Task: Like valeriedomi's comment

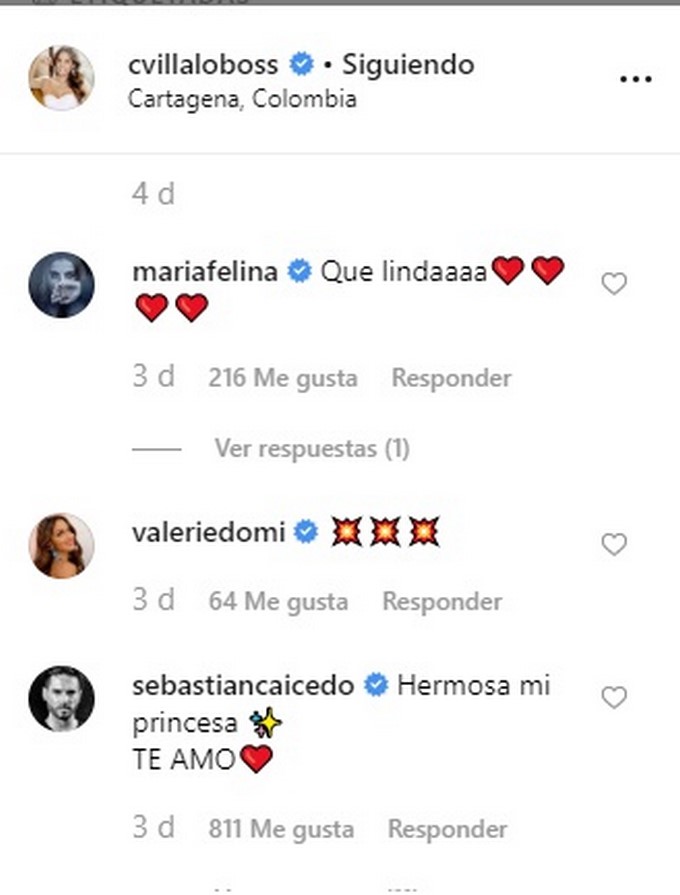Action: [613, 545]
